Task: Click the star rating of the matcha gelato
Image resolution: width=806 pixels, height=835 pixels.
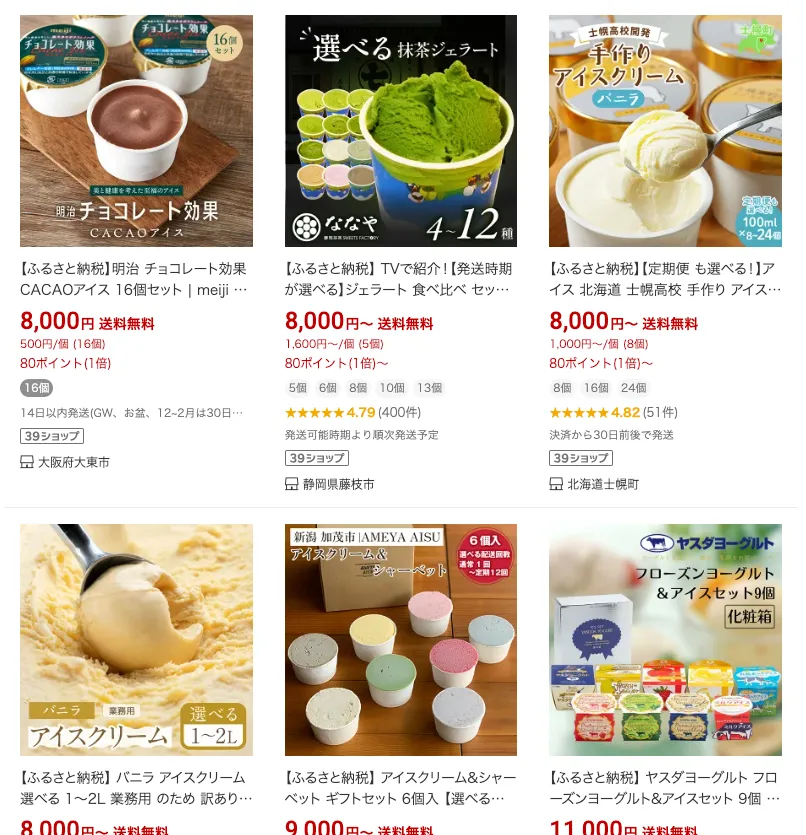Action: coord(314,413)
